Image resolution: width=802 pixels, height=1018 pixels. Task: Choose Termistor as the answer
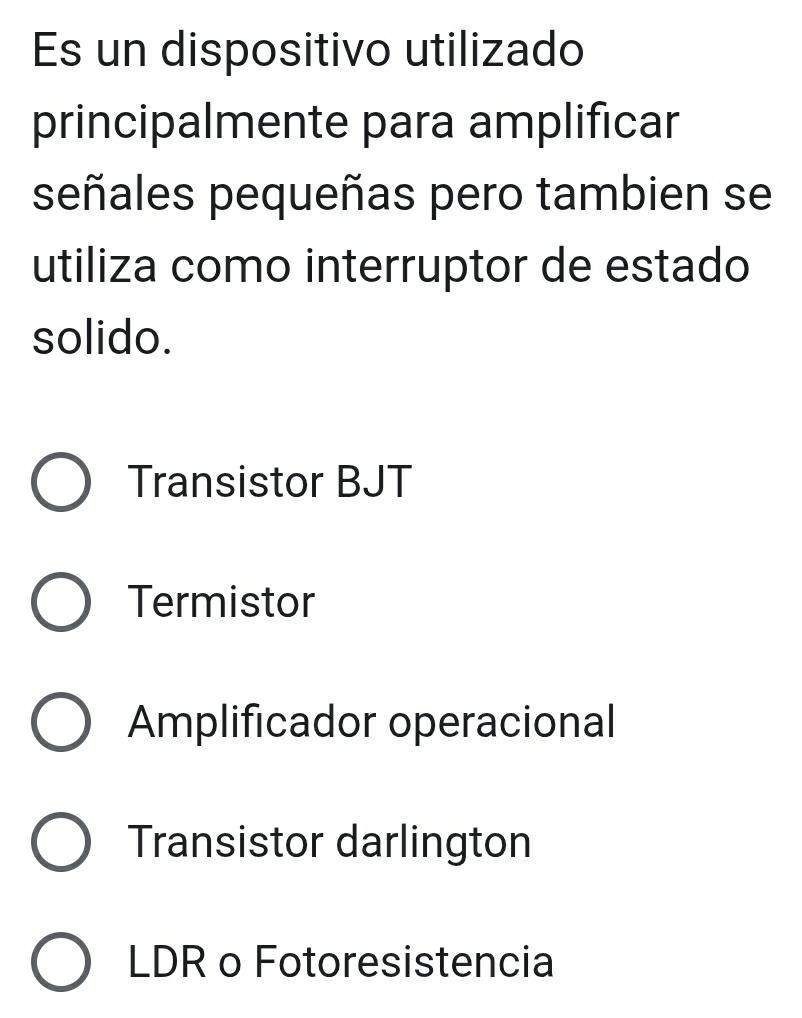[x=61, y=604]
